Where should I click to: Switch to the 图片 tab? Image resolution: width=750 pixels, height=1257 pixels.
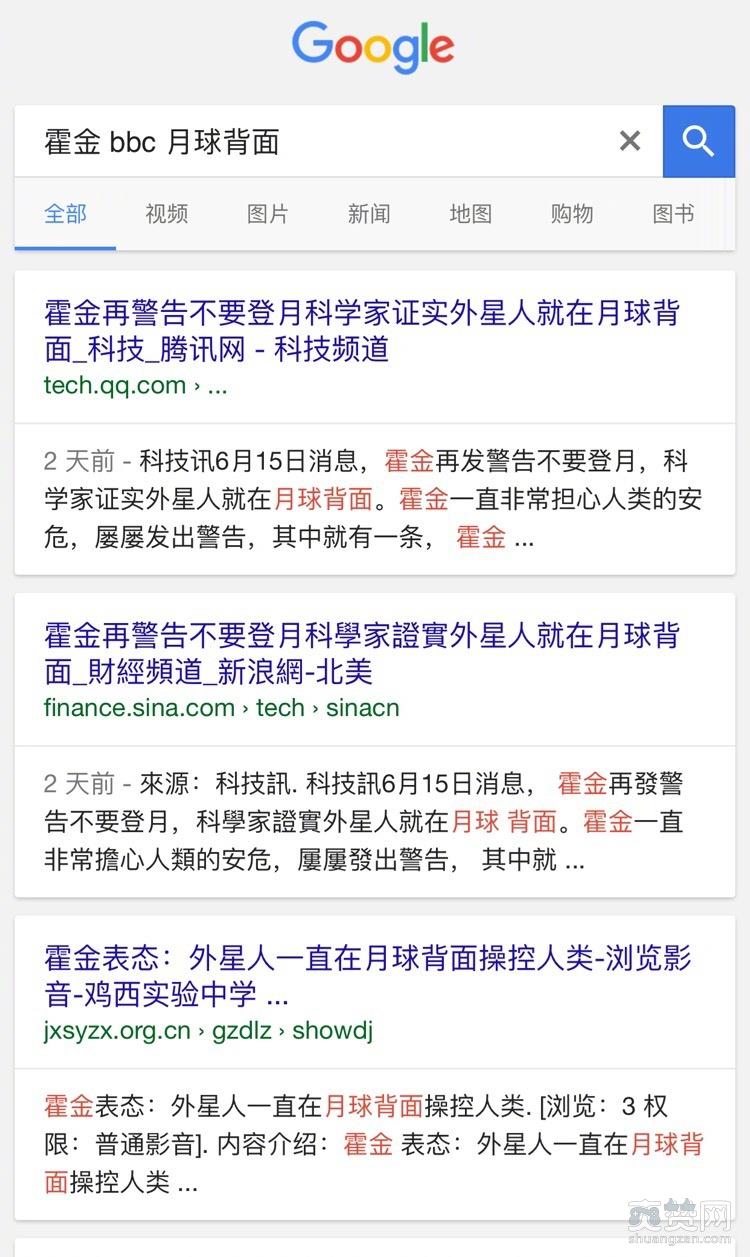[267, 214]
